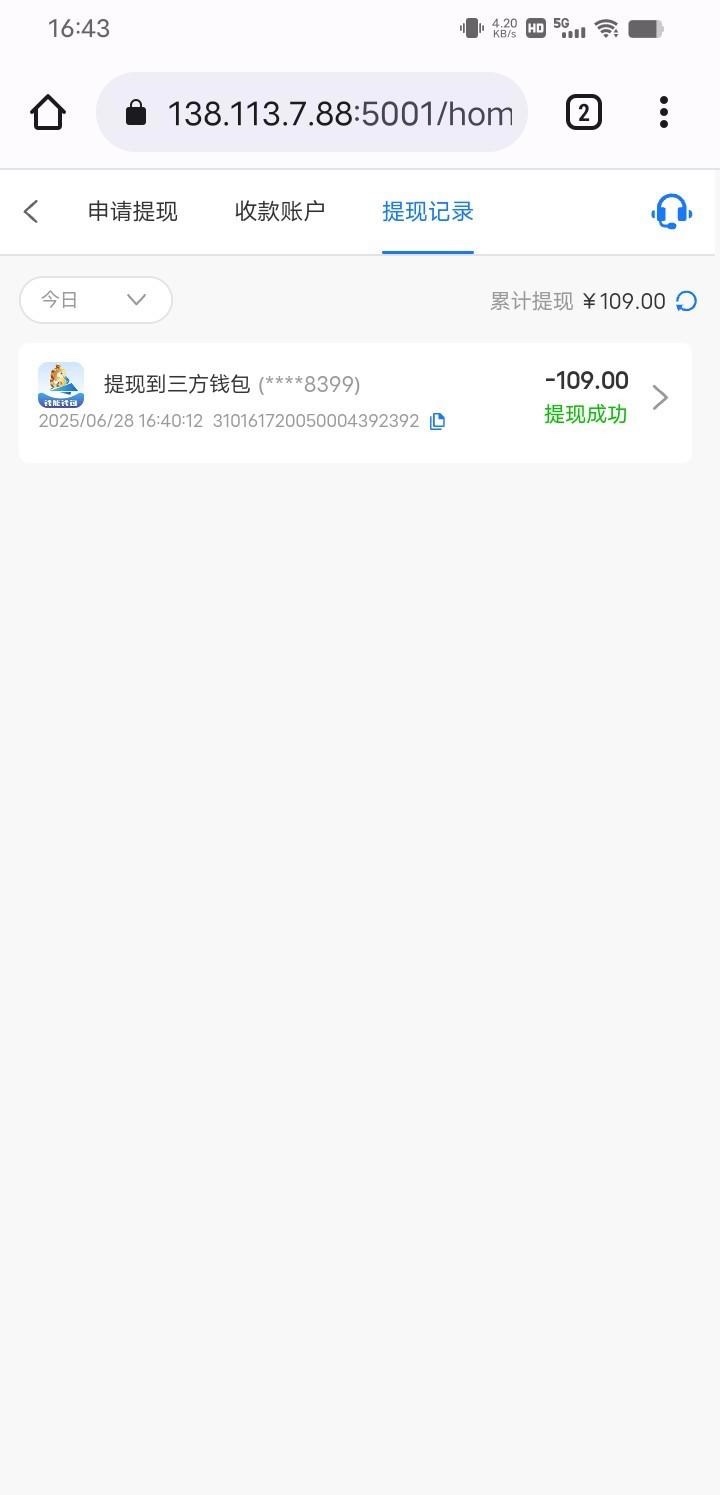Tap the address bar URL field

(340, 112)
